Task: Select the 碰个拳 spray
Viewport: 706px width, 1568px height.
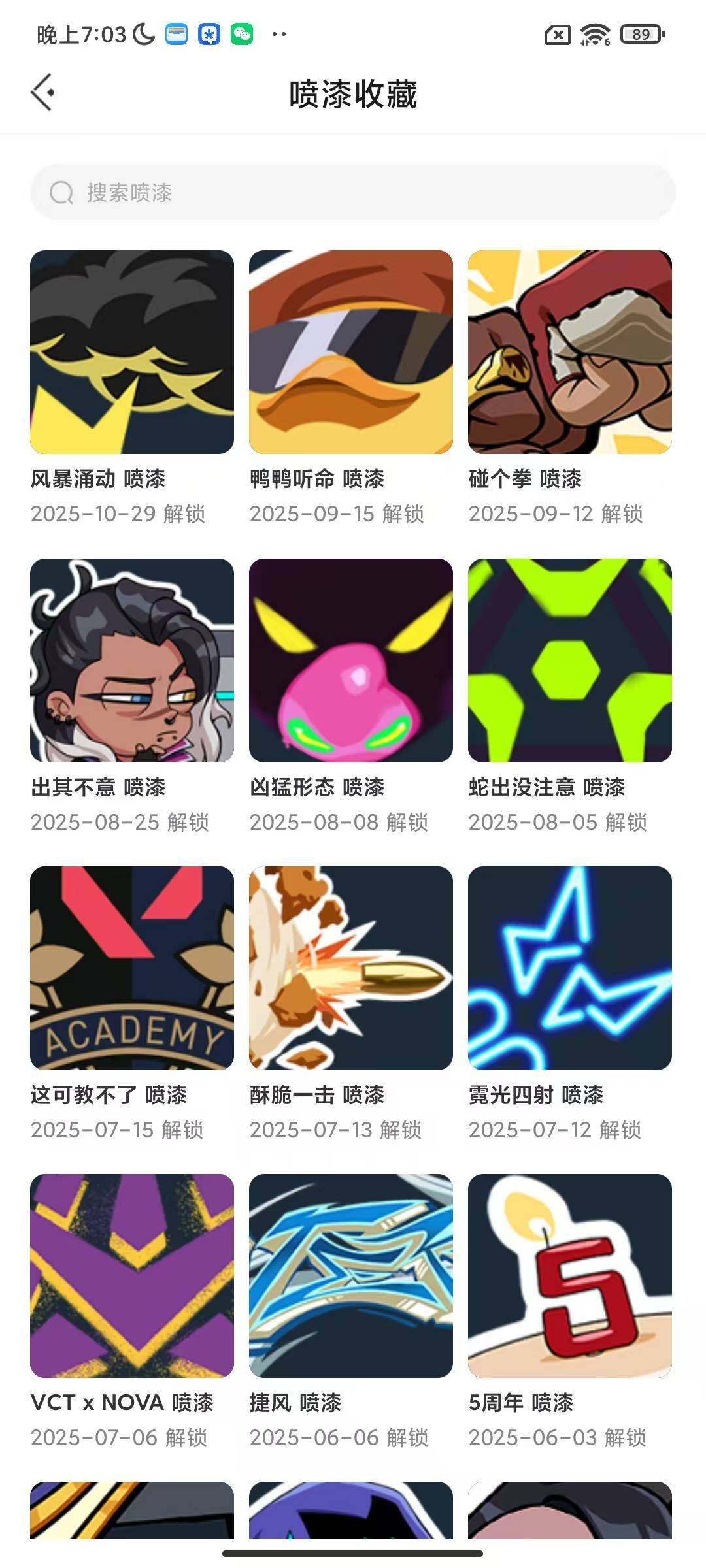Action: coord(570,352)
